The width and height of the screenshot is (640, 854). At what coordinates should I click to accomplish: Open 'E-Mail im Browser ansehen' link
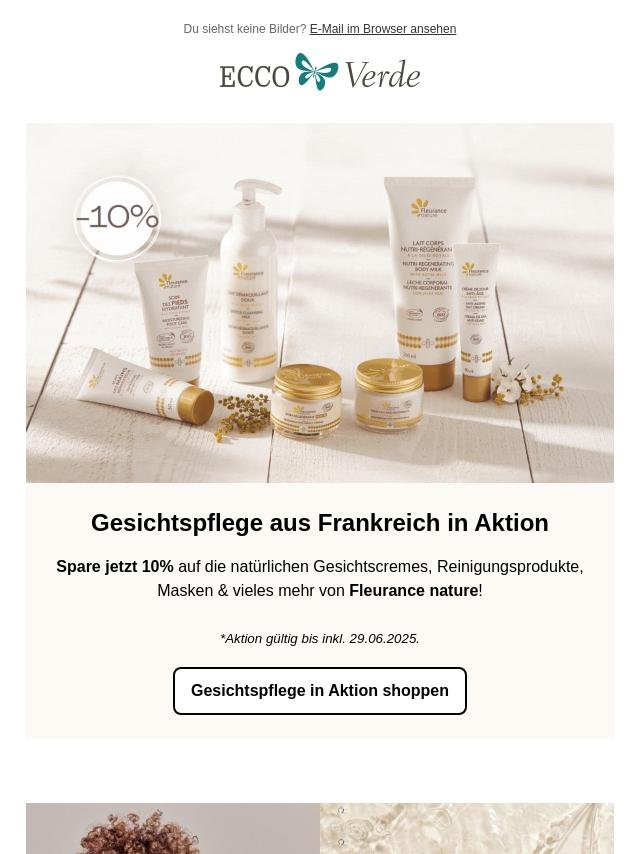tap(382, 29)
